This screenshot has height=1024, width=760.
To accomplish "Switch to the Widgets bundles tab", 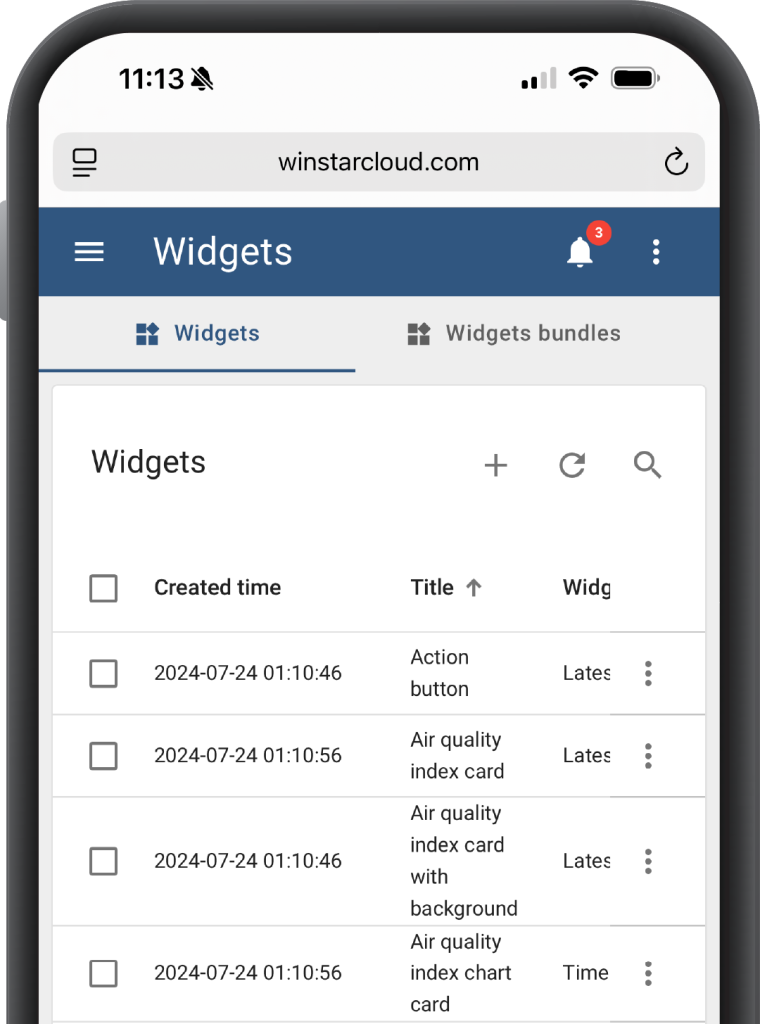I will [x=515, y=334].
